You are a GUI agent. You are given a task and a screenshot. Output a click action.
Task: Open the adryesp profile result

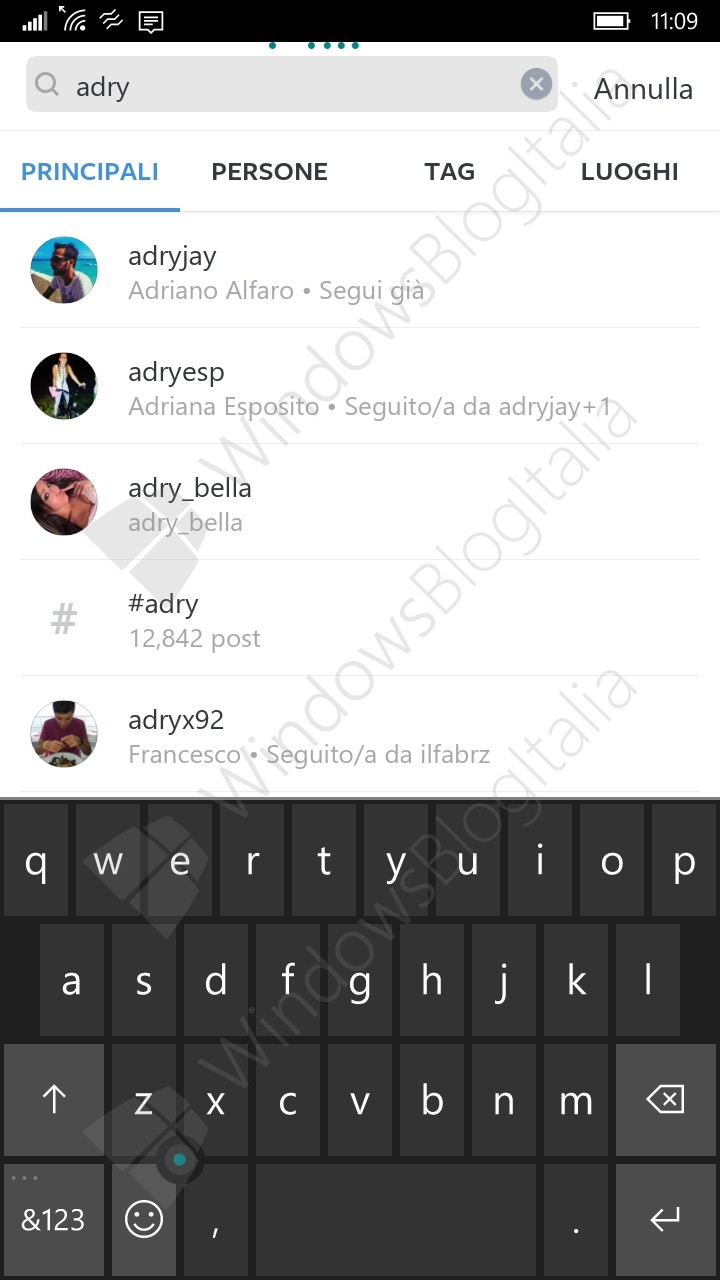pos(360,387)
